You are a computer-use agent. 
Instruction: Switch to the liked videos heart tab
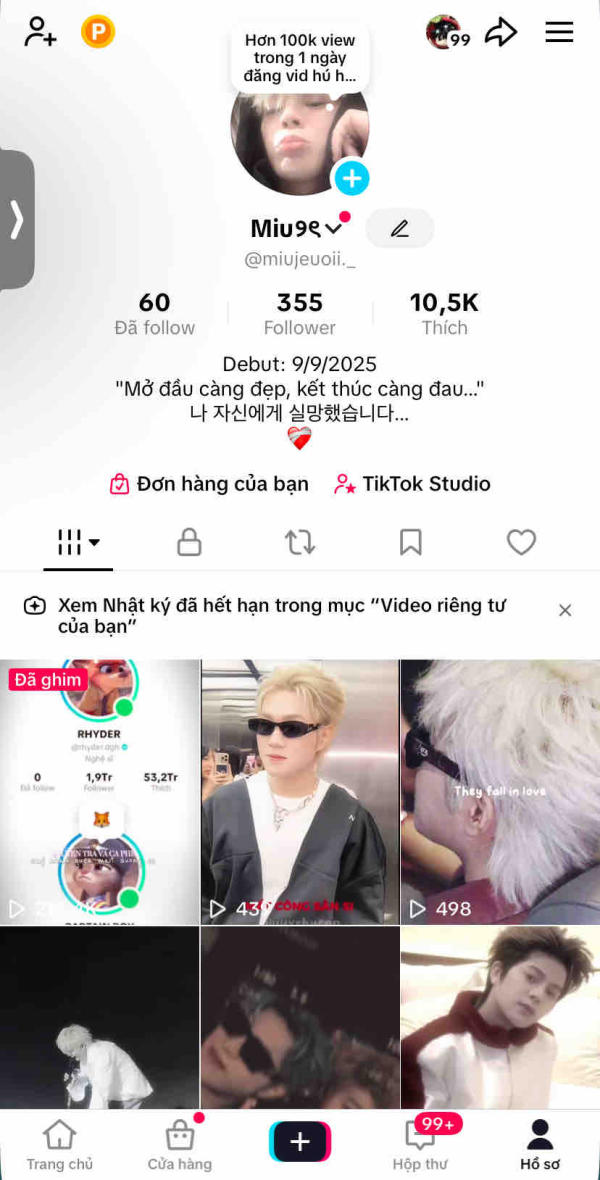click(521, 542)
